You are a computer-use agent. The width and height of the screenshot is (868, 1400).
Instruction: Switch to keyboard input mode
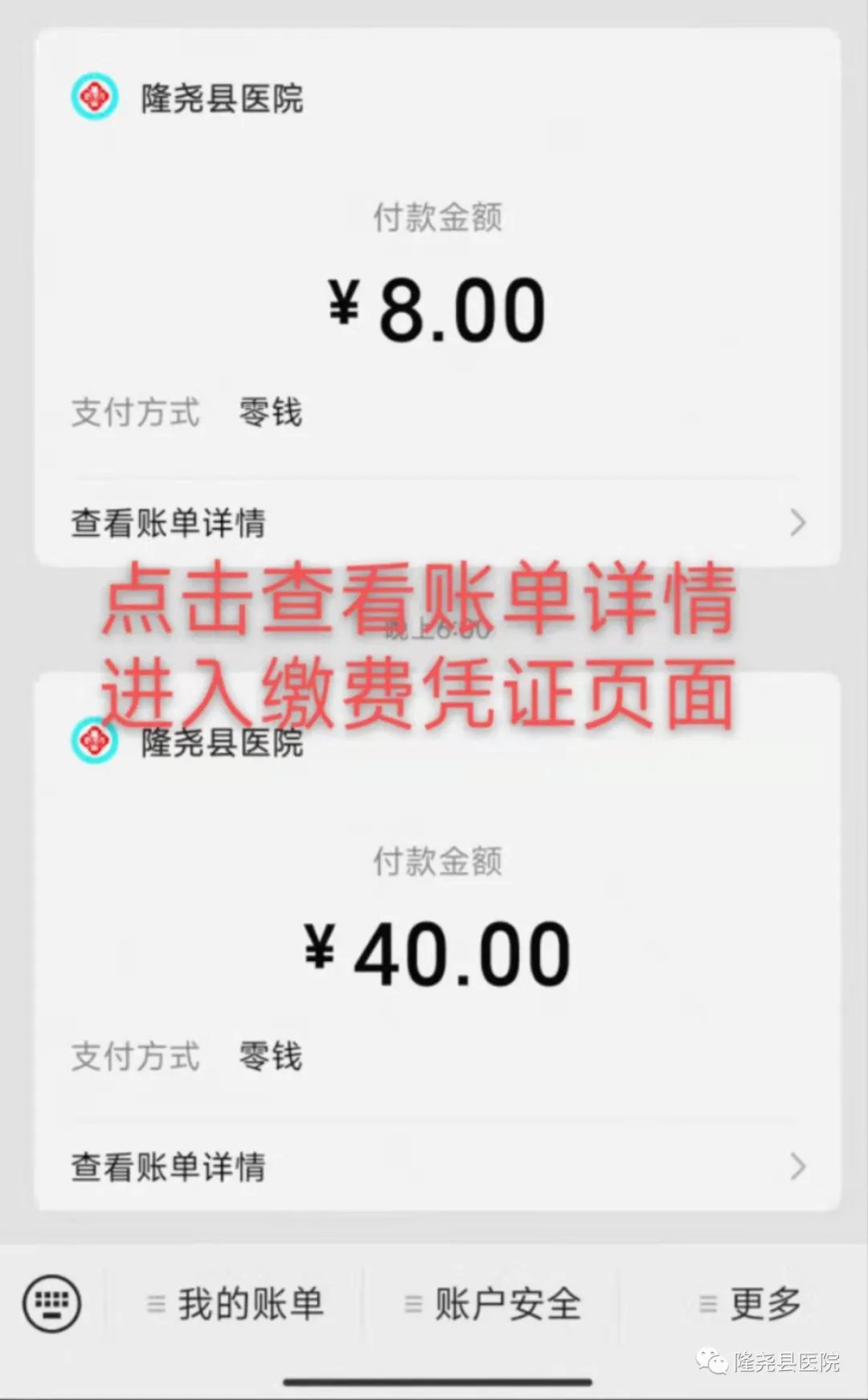[52, 1303]
